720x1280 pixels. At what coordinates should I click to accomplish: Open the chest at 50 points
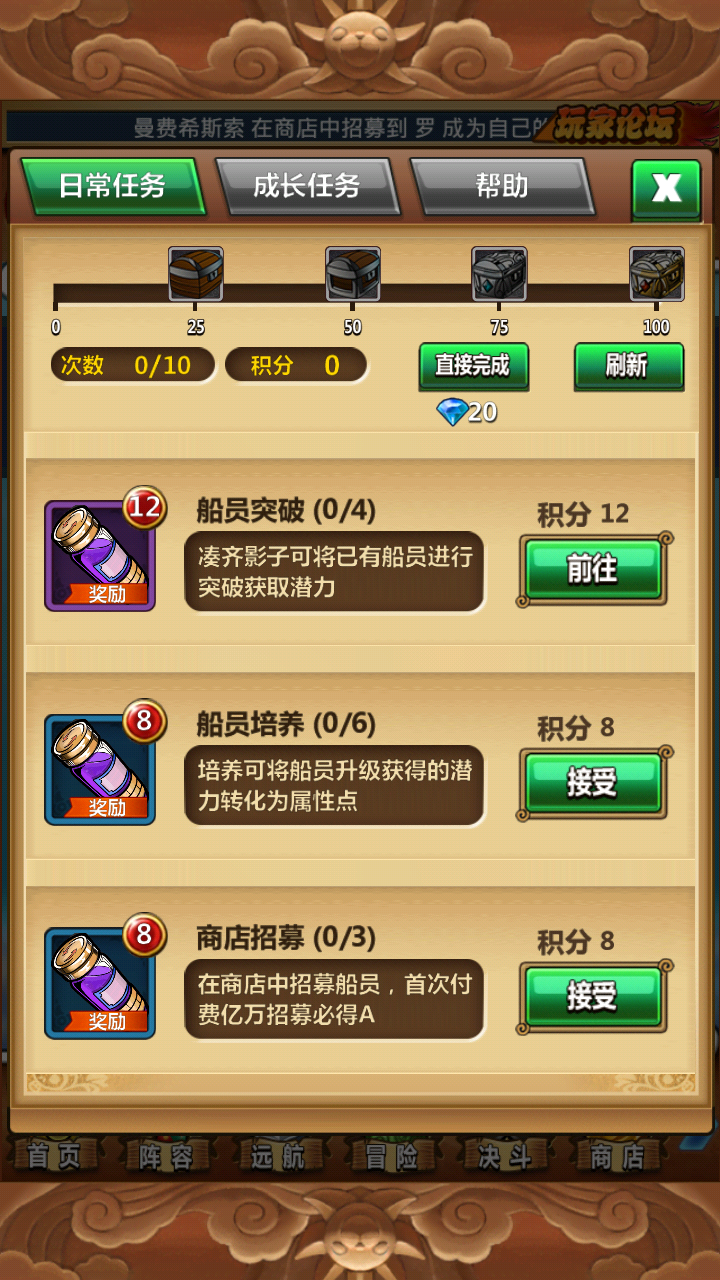[352, 274]
